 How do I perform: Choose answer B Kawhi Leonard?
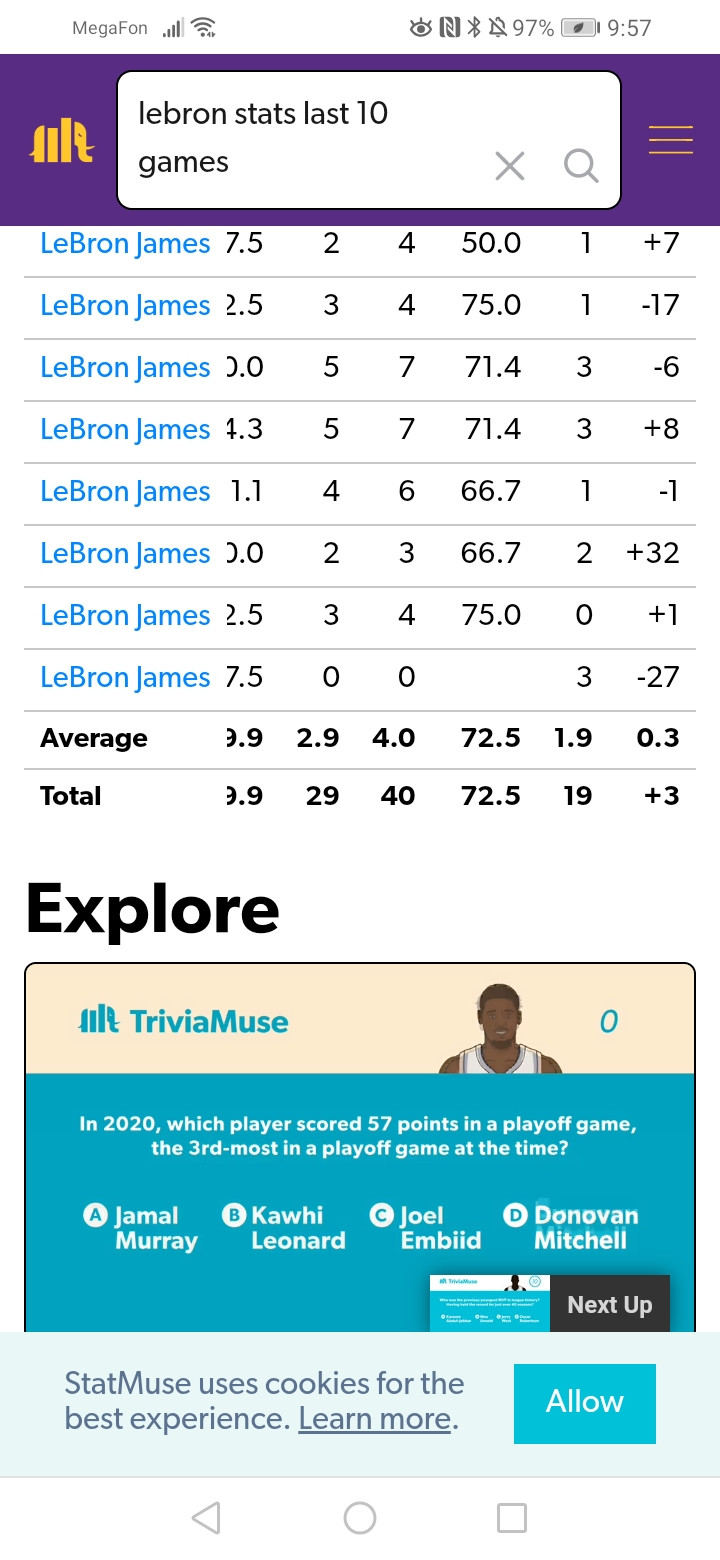[x=283, y=1228]
